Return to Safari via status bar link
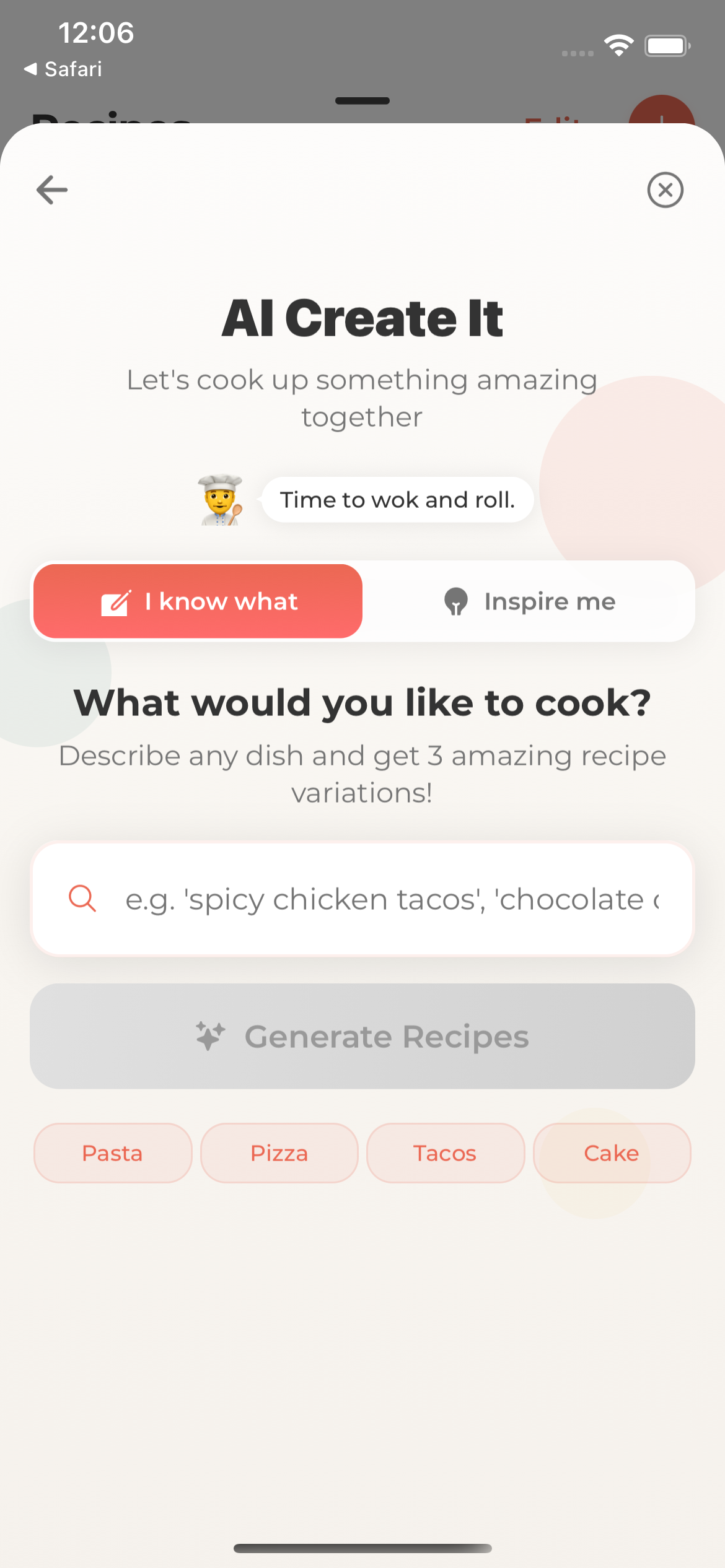Screen dimensions: 725x1568 [62, 69]
